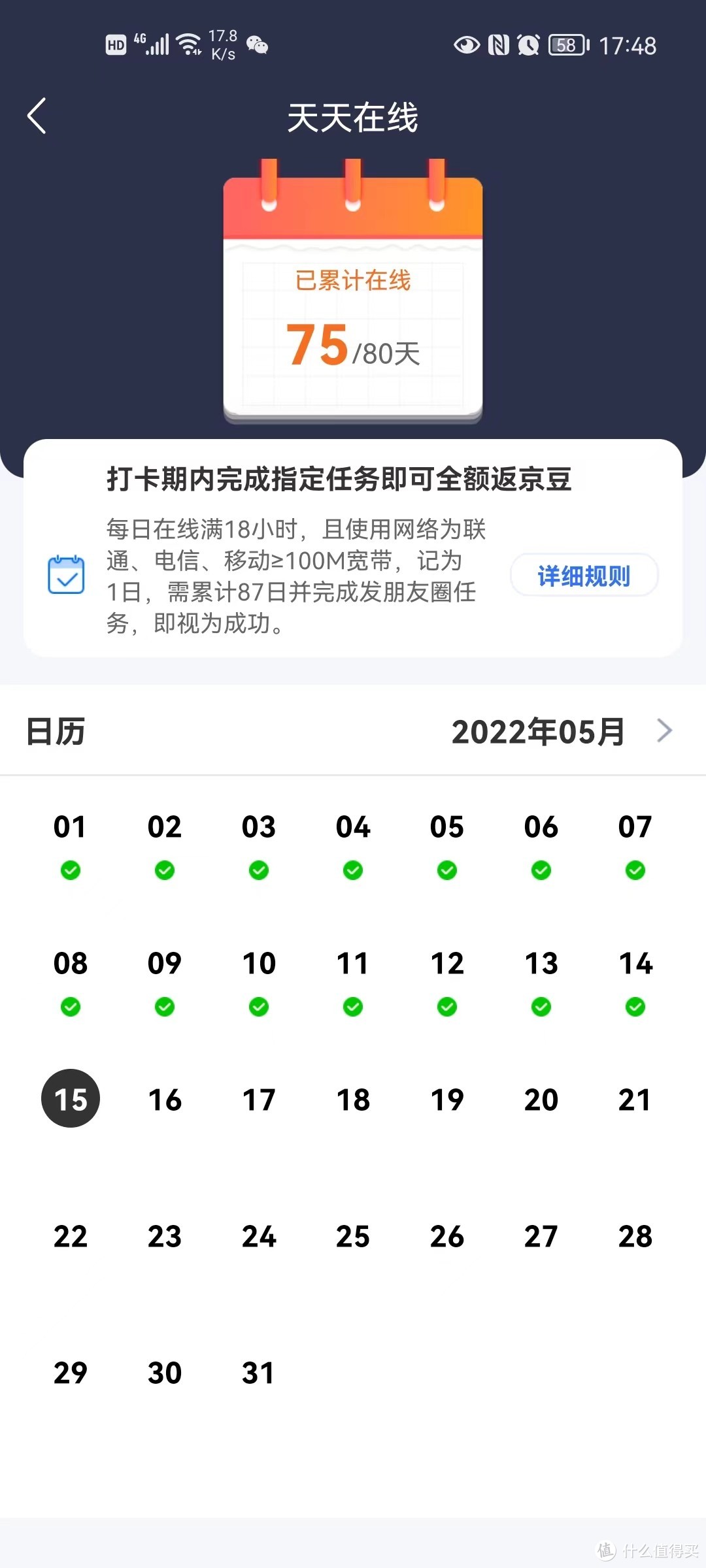The width and height of the screenshot is (706, 1568).
Task: Click the back arrow to exit 天天在线
Action: pos(36,116)
